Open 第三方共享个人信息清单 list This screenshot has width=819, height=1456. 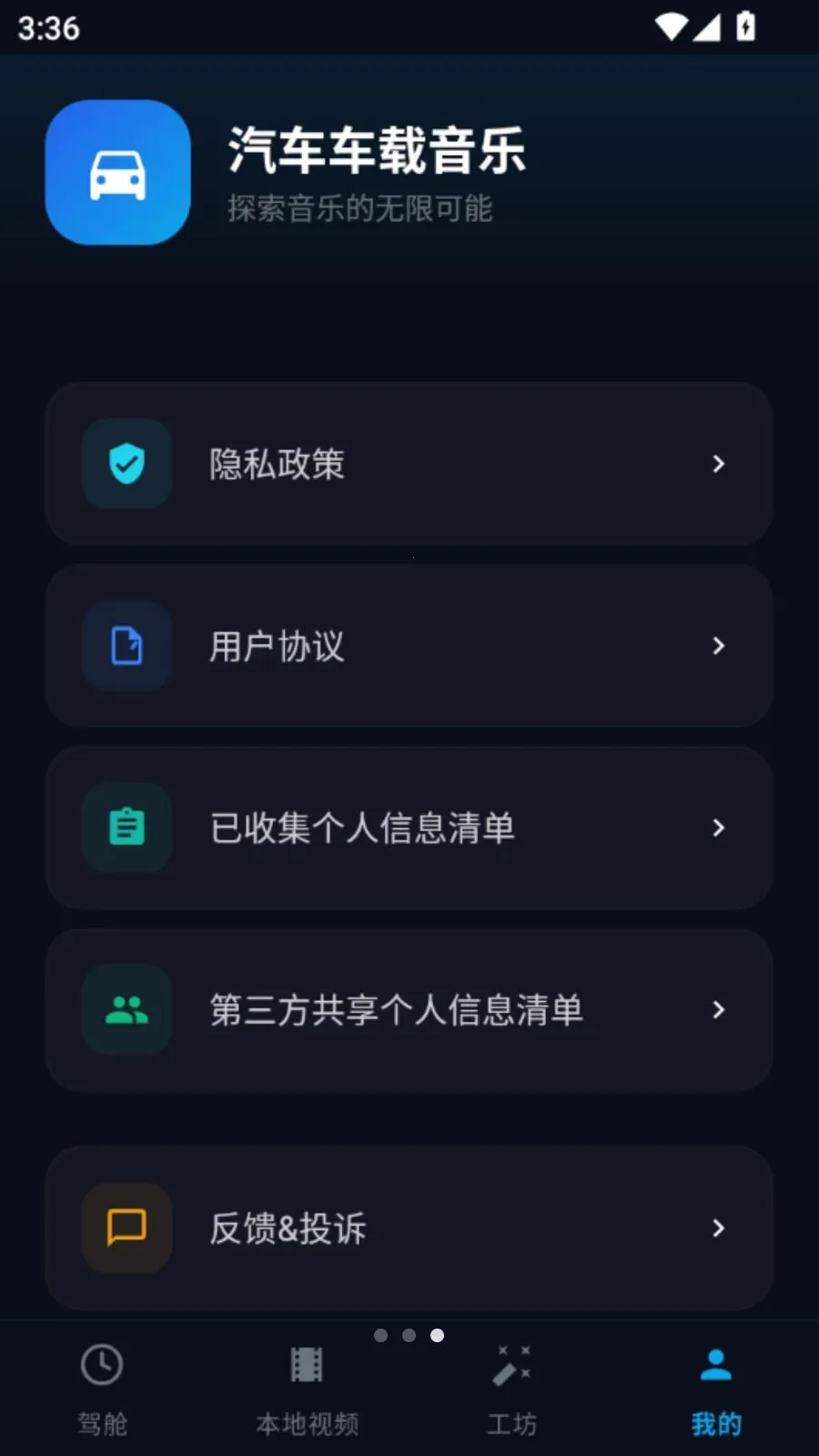point(409,1010)
